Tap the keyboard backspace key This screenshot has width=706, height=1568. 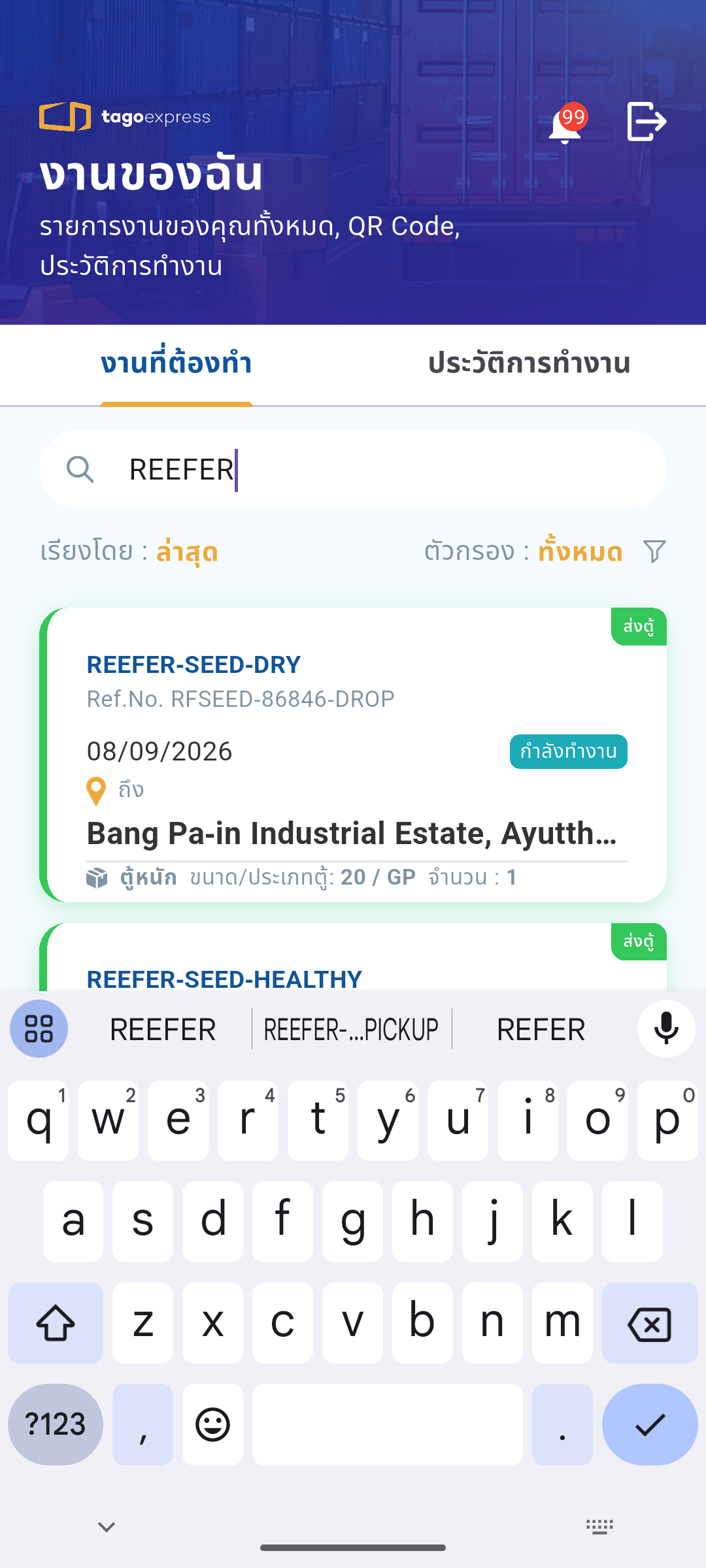coord(650,1323)
